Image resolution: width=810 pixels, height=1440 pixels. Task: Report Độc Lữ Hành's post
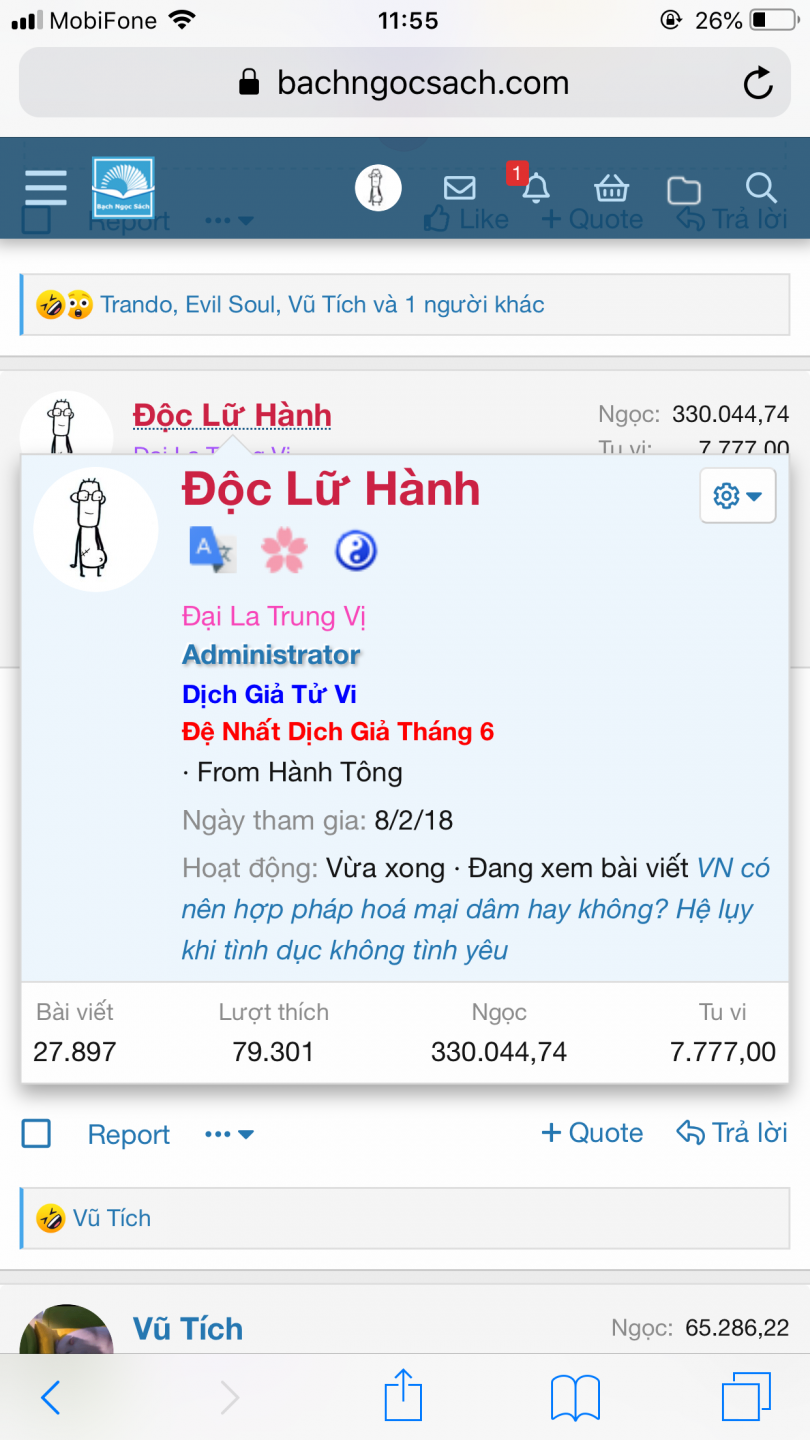click(129, 1134)
